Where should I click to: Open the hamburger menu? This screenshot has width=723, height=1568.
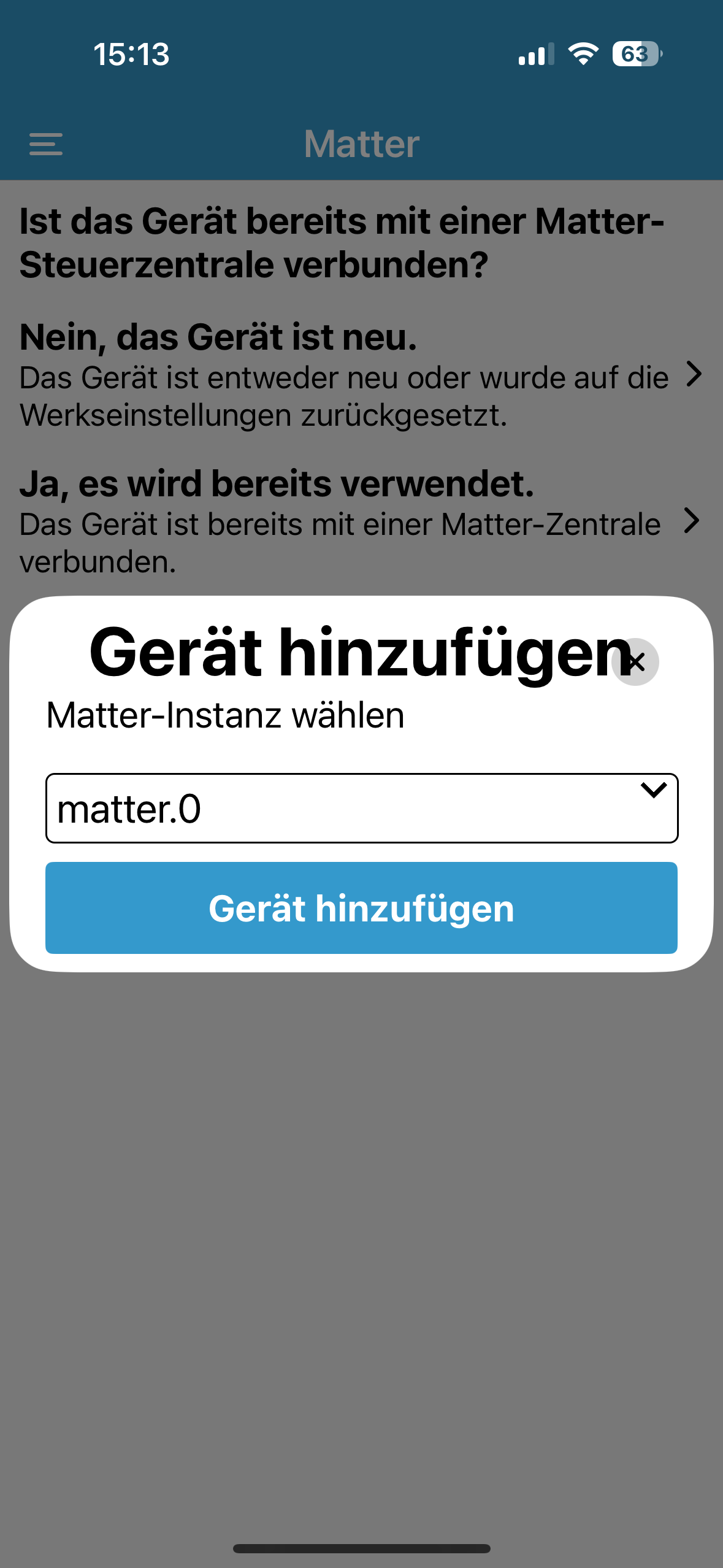[46, 144]
